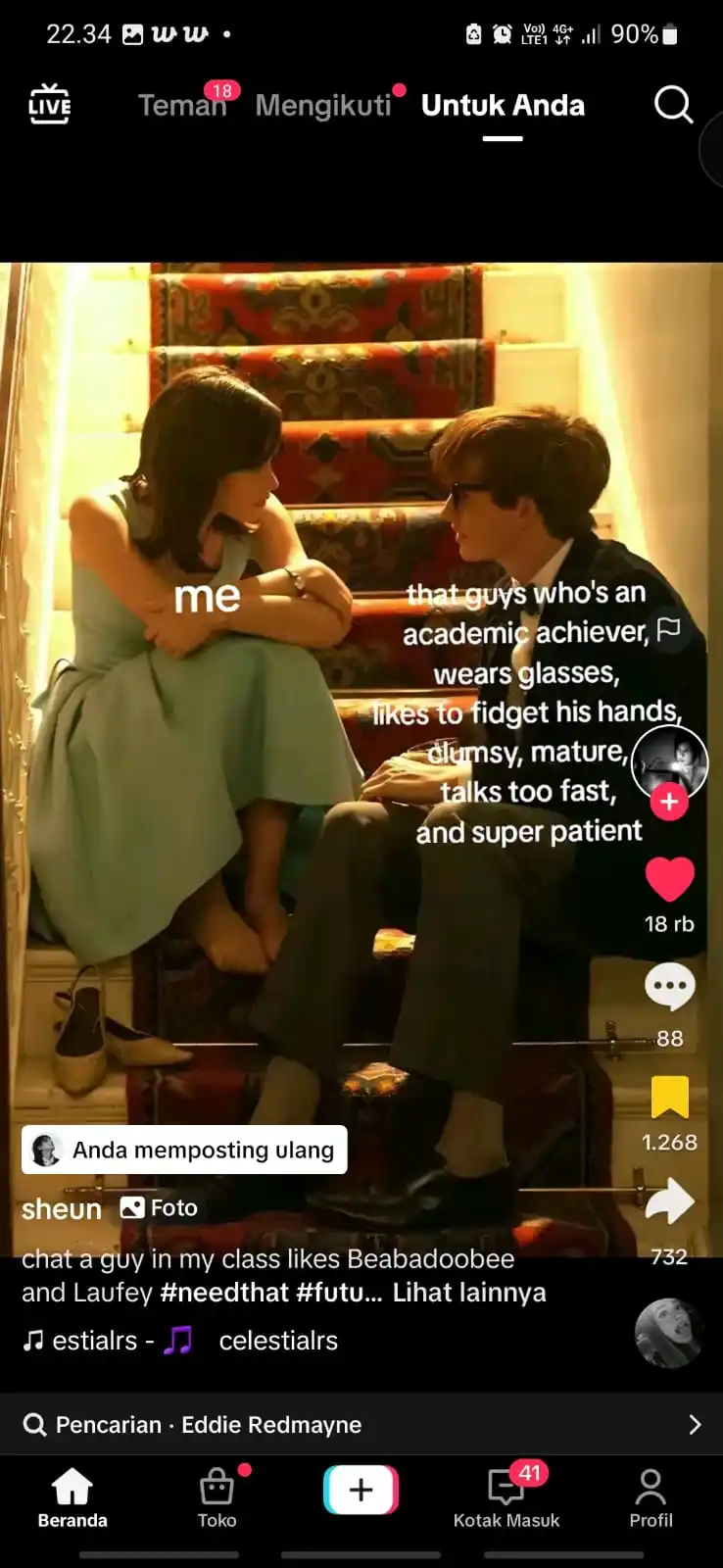Screen dimensions: 723x1568
Task: Open the comments bubble showing 88
Action: click(x=669, y=988)
